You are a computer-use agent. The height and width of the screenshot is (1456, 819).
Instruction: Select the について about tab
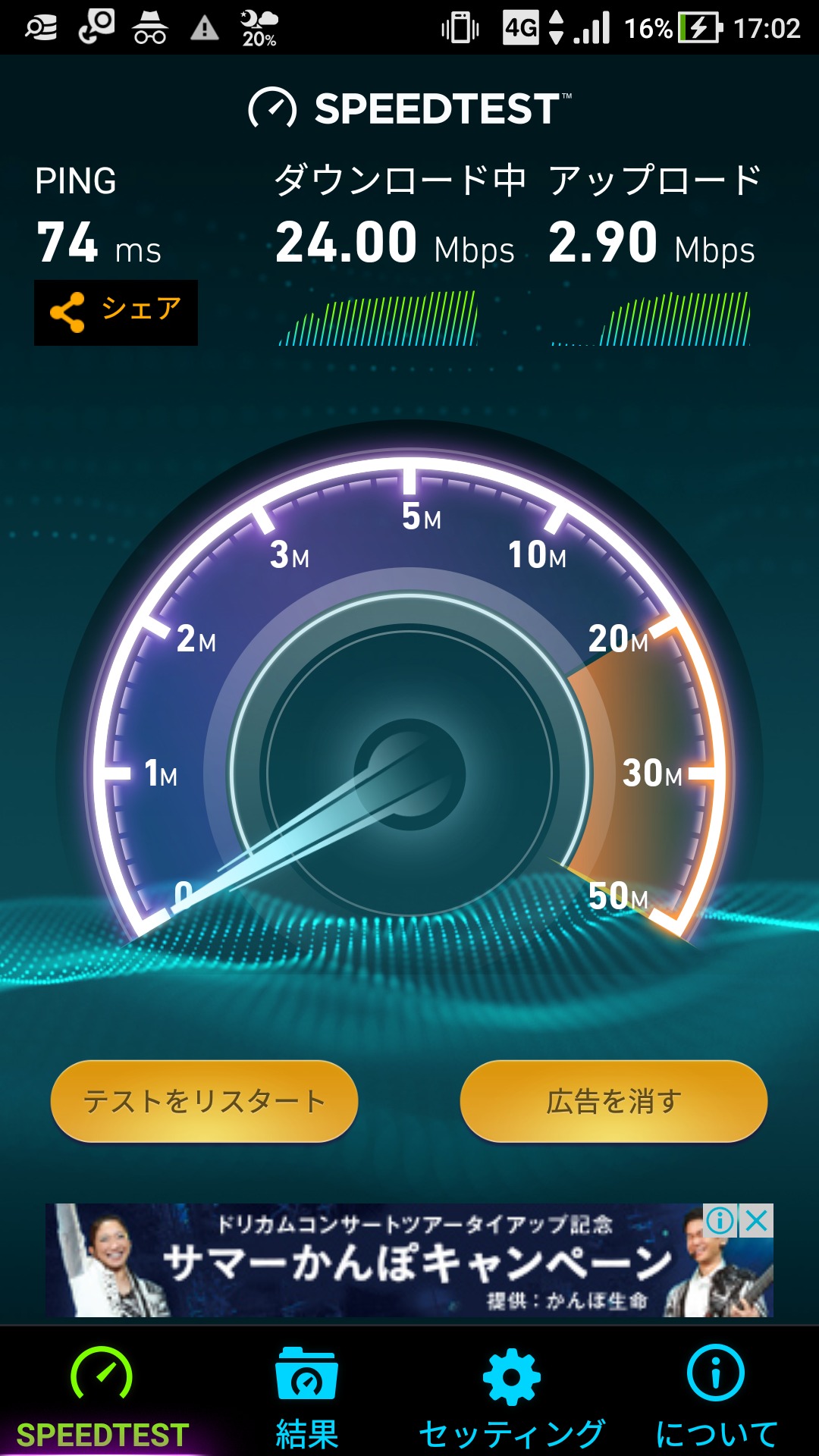tap(716, 1397)
